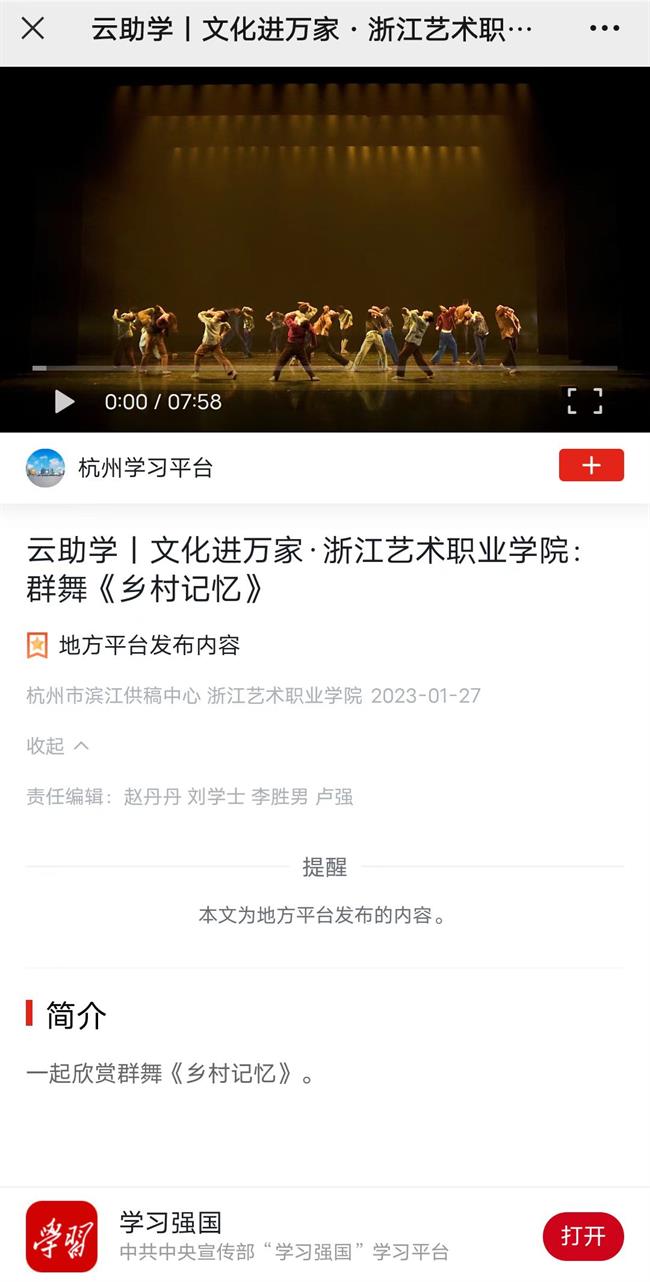Play the 07:58 dance video
Viewport: 650px width, 1282px height.
point(64,402)
